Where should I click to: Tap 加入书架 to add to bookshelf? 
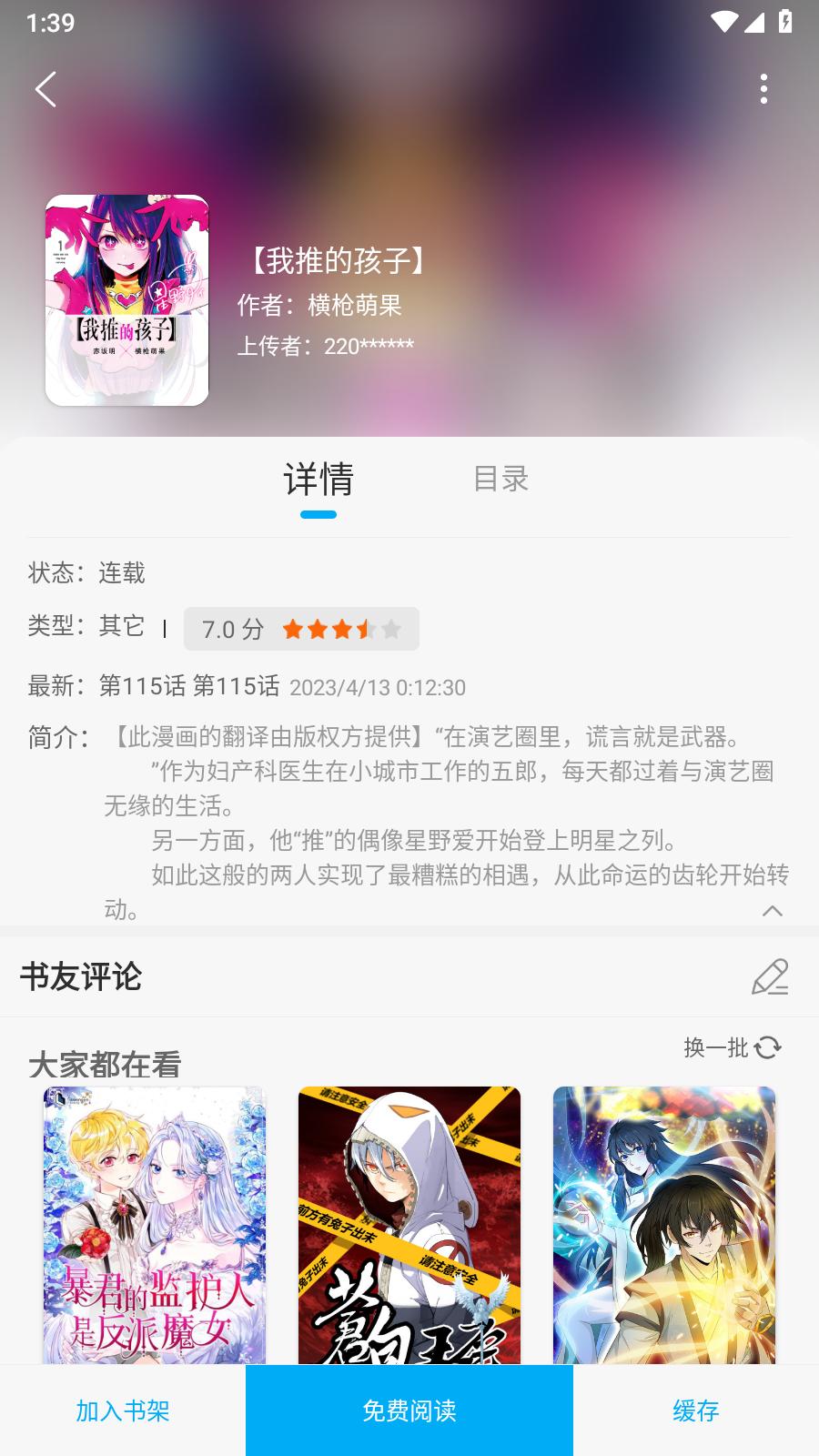(x=123, y=1410)
